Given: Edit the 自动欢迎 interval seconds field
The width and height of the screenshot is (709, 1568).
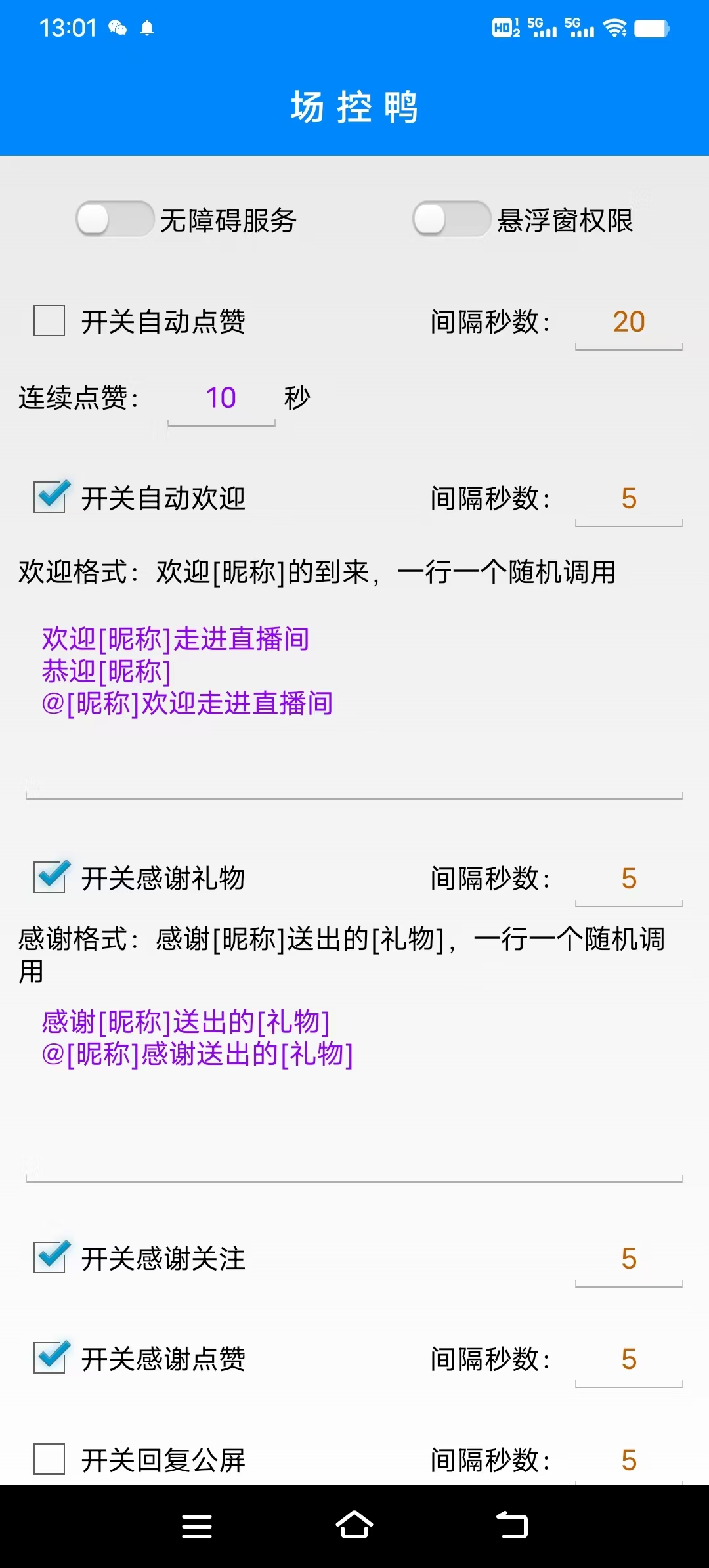Looking at the screenshot, I should coord(629,500).
